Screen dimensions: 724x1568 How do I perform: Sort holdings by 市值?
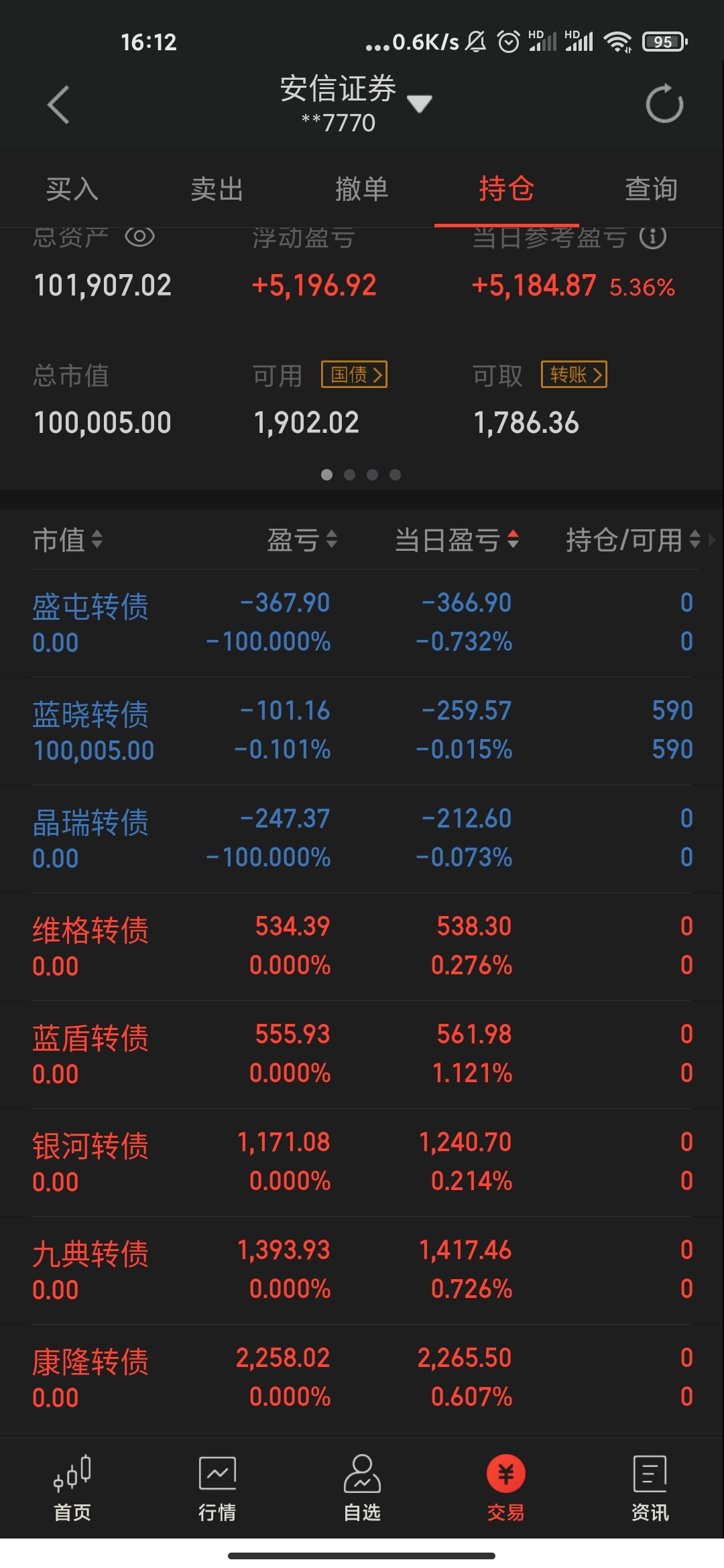68,539
